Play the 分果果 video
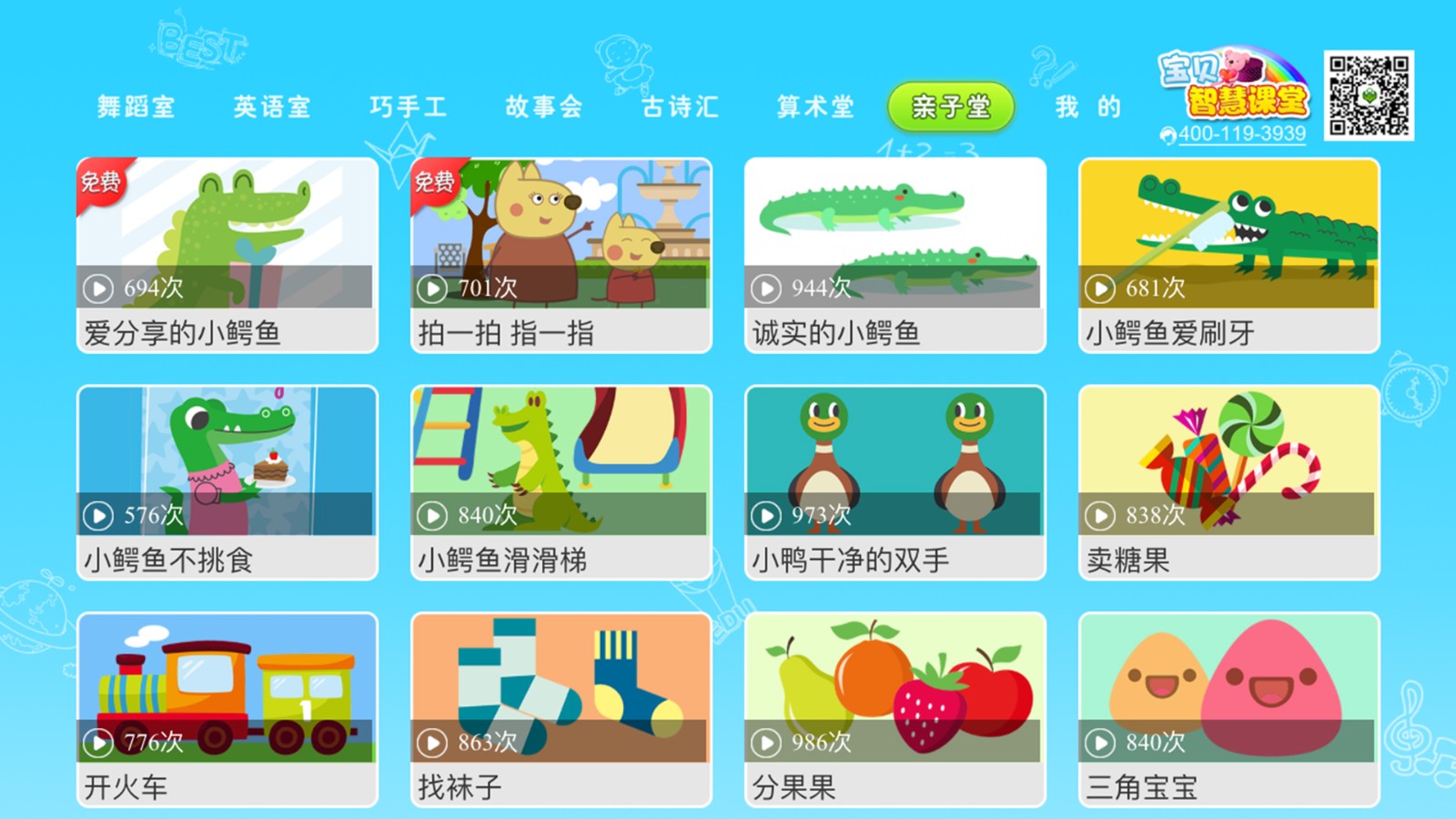The height and width of the screenshot is (819, 1456). pos(895,710)
